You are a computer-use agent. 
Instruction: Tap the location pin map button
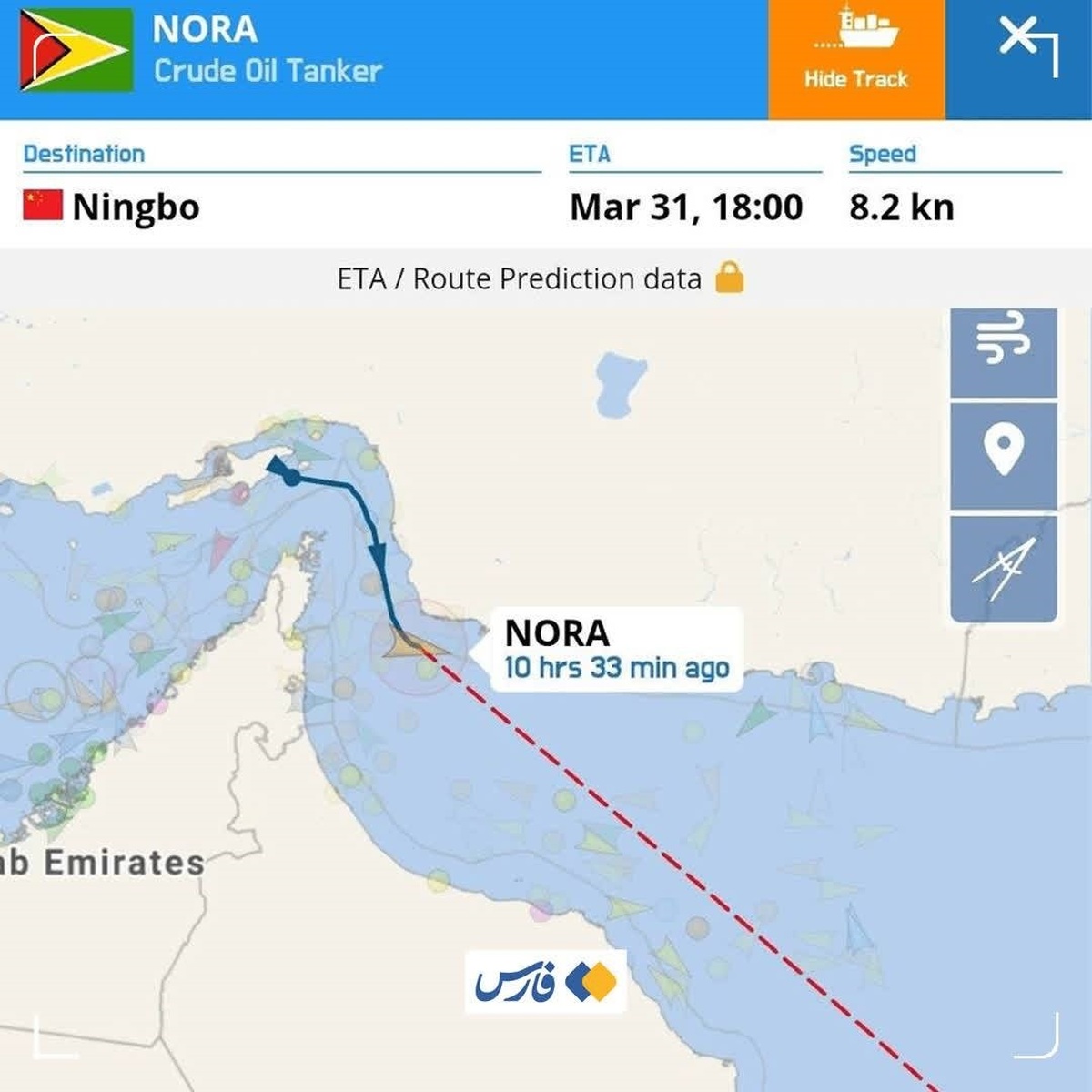point(1003,453)
